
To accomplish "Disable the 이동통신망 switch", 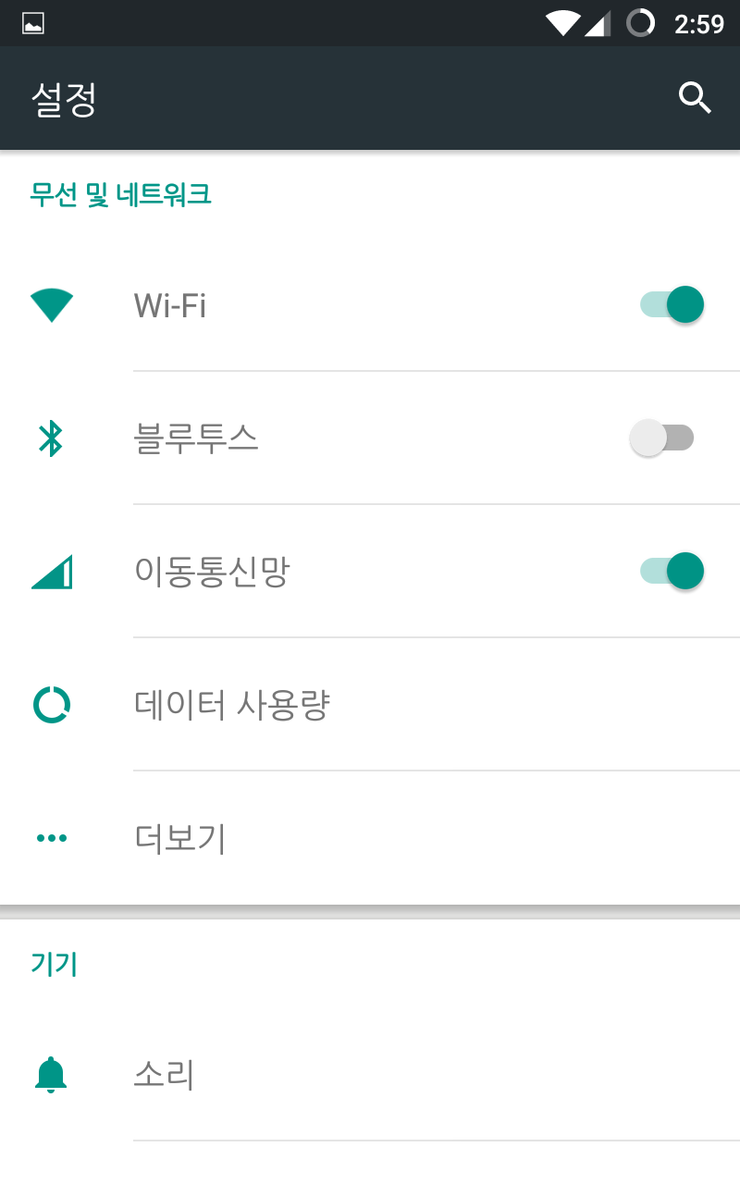I will (x=672, y=571).
